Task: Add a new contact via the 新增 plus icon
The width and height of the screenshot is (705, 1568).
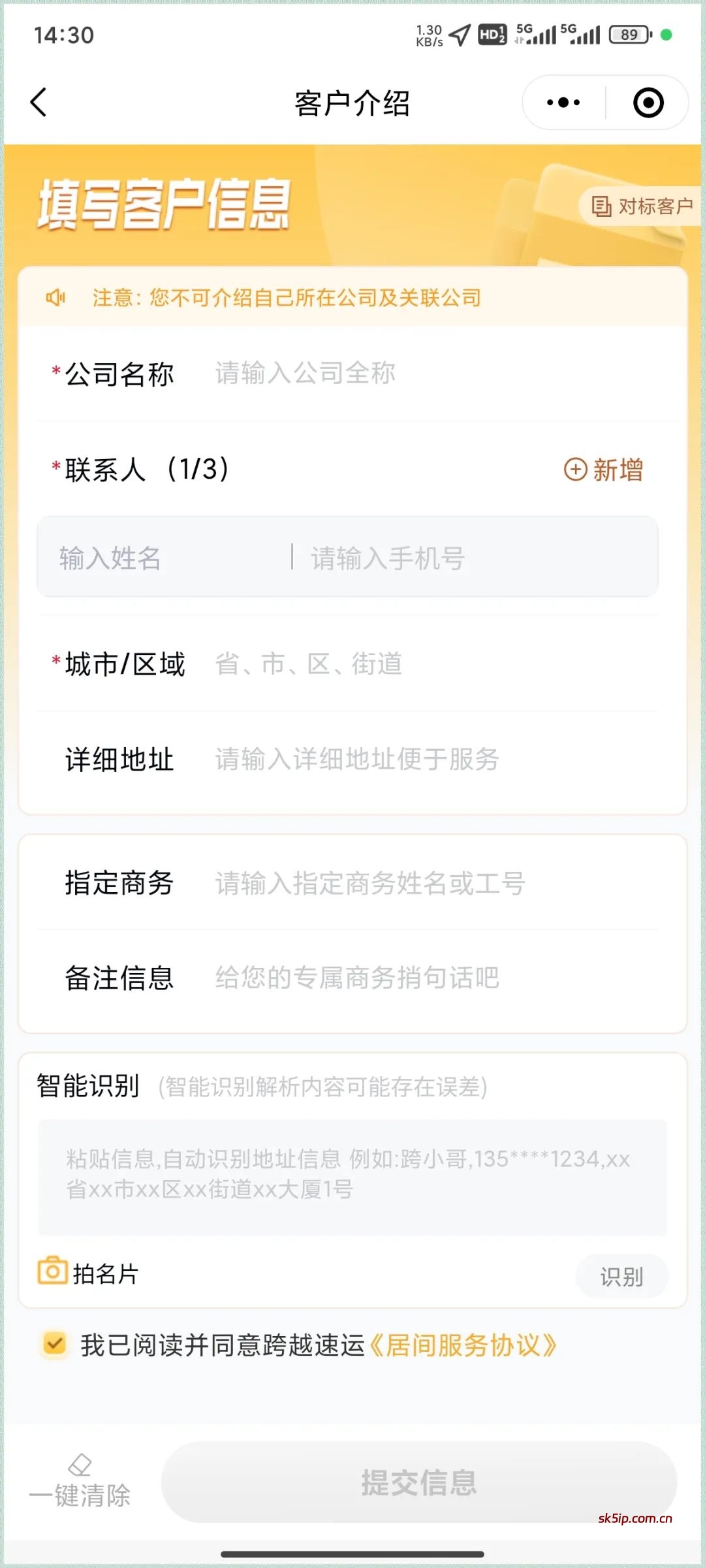Action: pos(603,470)
